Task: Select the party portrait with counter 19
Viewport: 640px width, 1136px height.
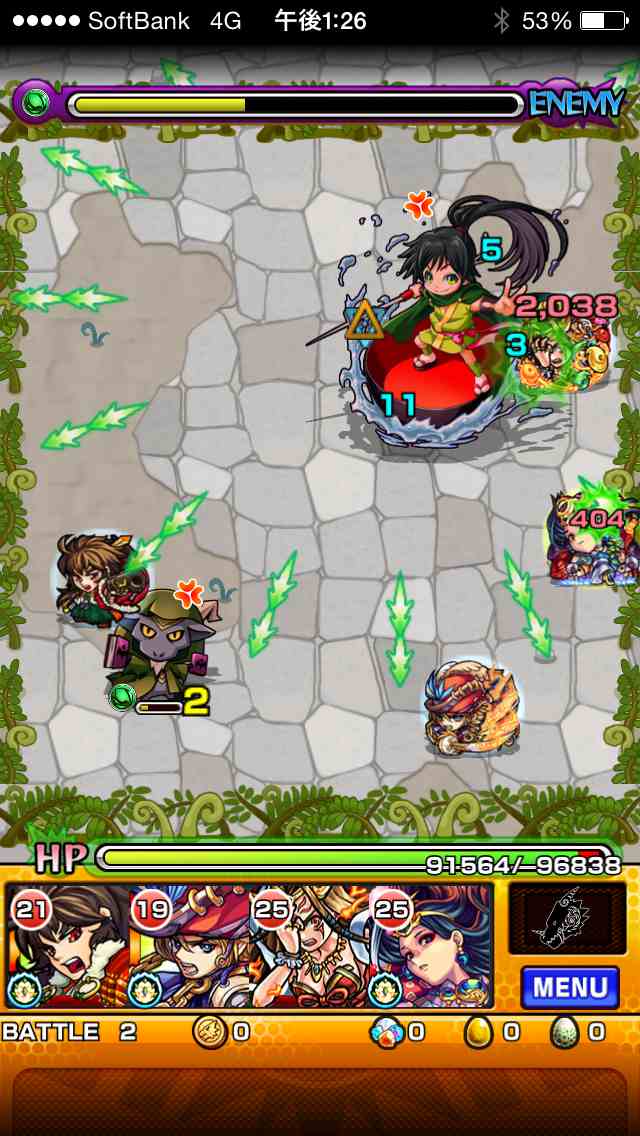Action: (188, 946)
